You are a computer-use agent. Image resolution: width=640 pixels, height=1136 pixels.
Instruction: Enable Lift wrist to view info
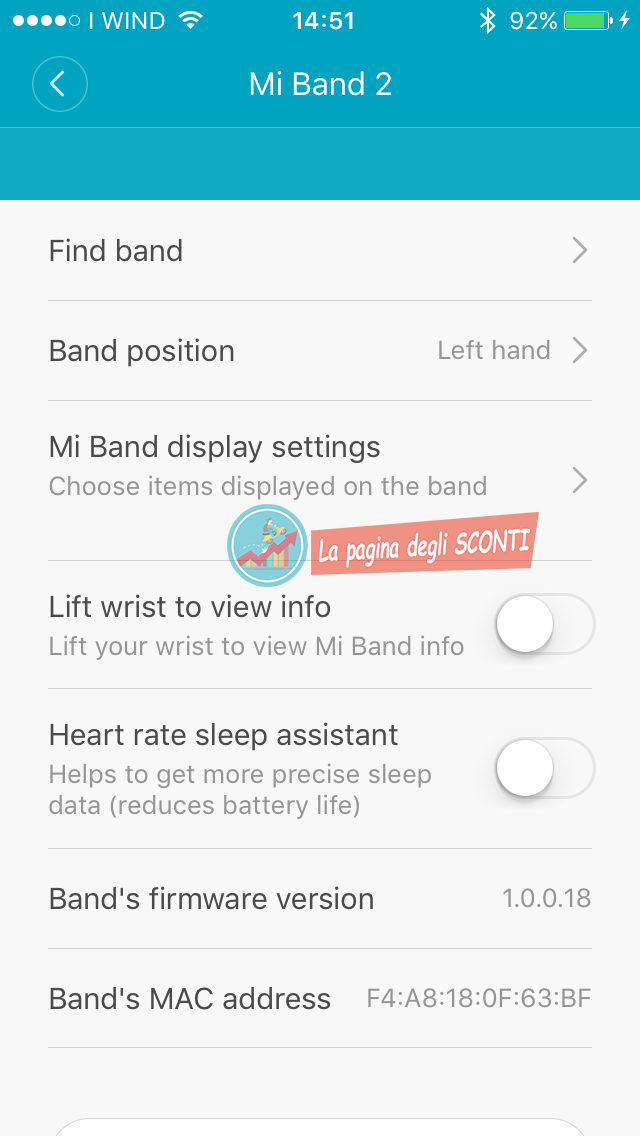pos(544,625)
